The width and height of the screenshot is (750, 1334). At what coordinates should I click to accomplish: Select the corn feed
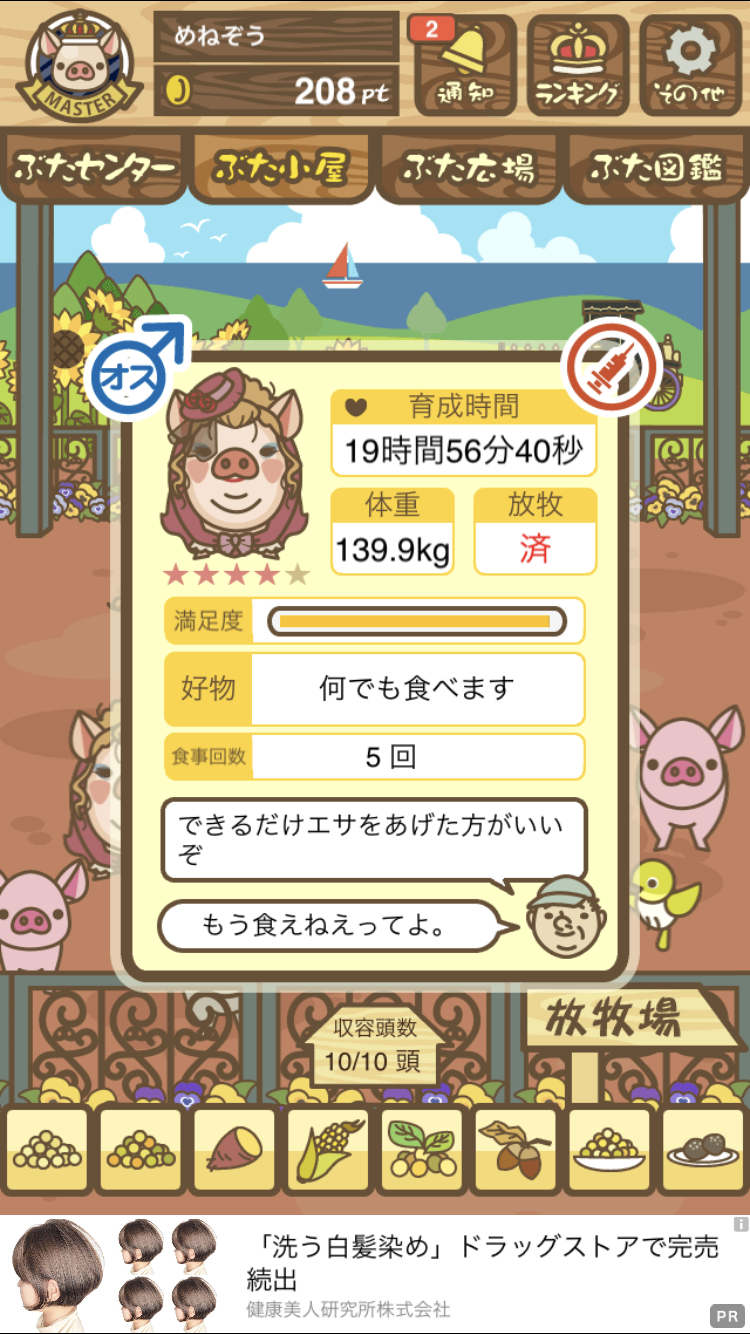tap(328, 1151)
